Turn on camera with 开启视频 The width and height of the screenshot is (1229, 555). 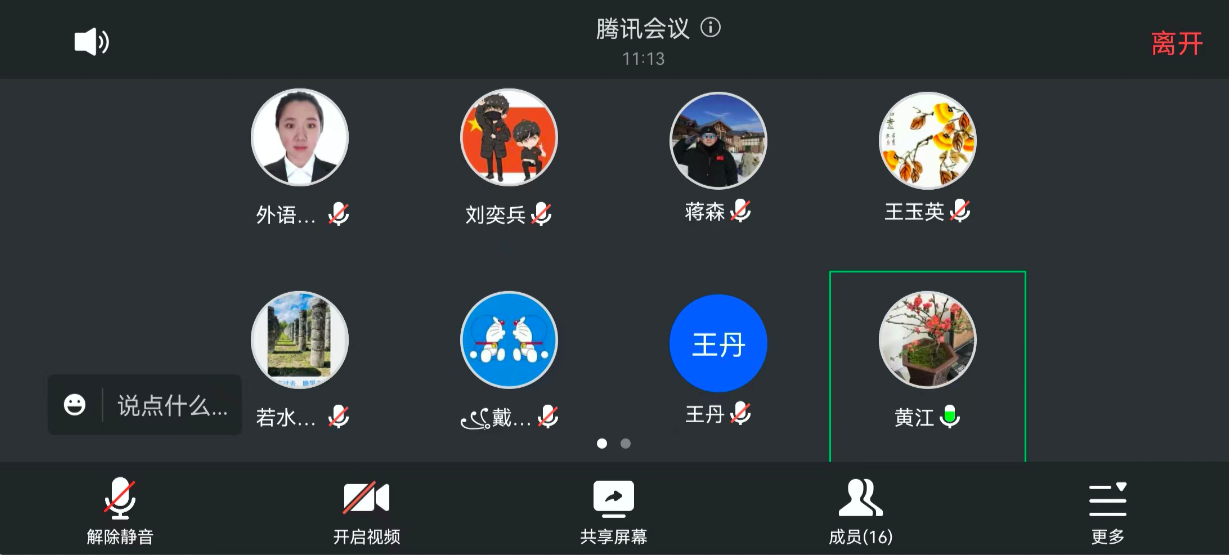366,511
